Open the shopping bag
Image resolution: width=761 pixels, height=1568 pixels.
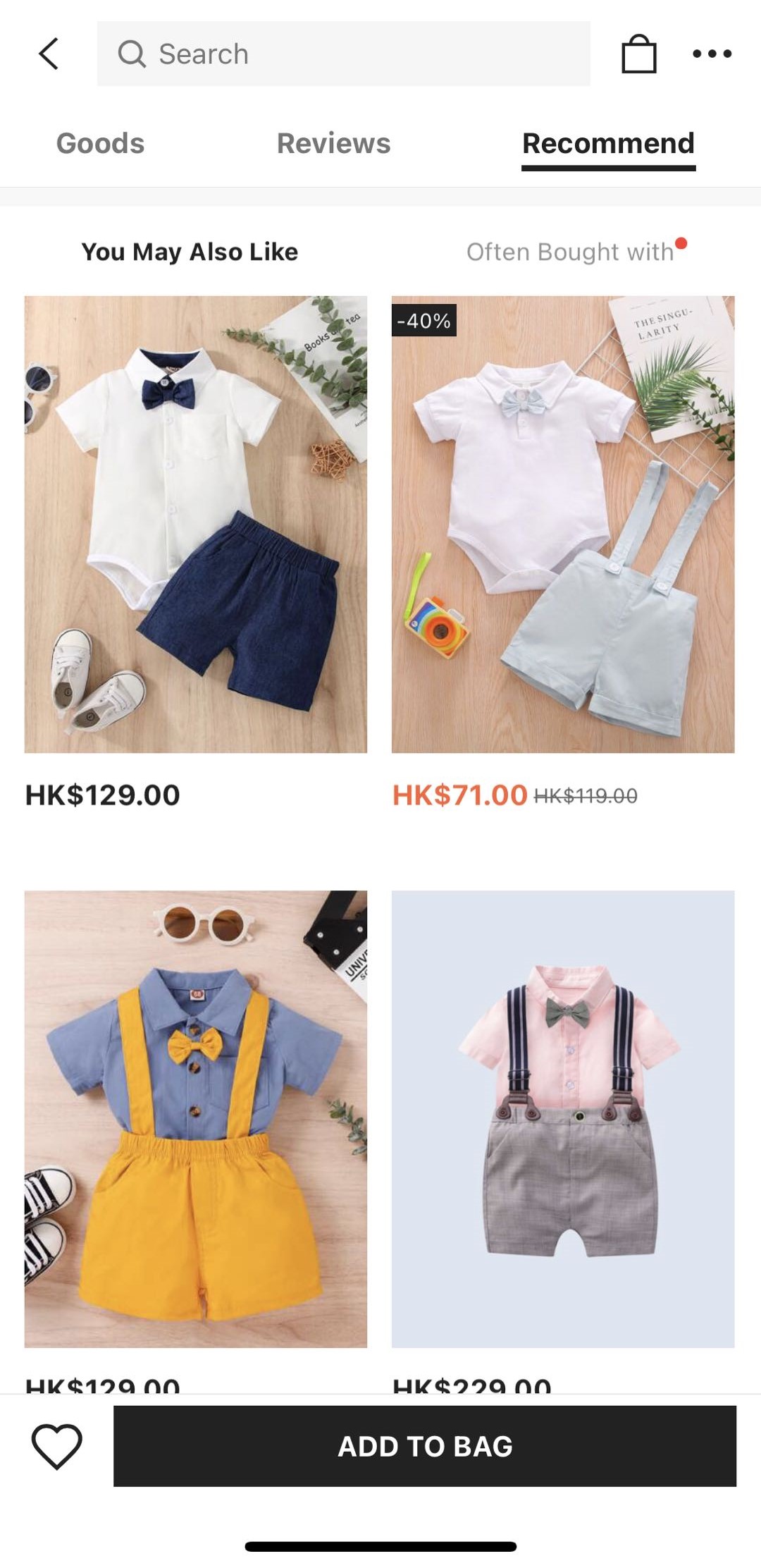pyautogui.click(x=638, y=54)
